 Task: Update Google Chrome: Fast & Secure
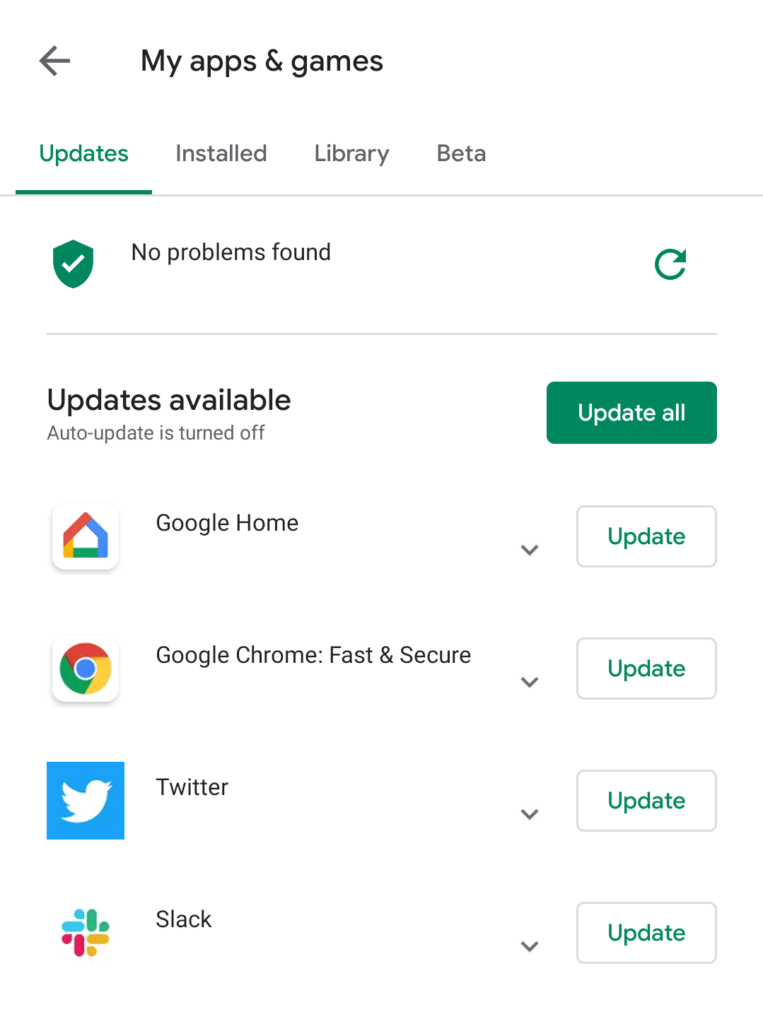pos(646,669)
